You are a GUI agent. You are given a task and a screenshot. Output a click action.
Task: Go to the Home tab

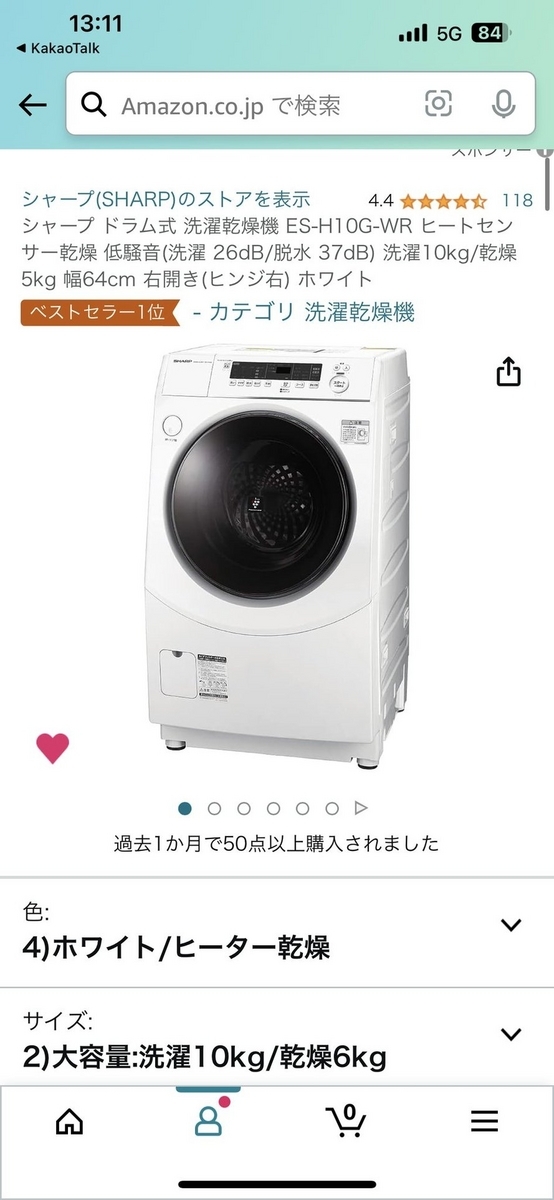tap(69, 1121)
